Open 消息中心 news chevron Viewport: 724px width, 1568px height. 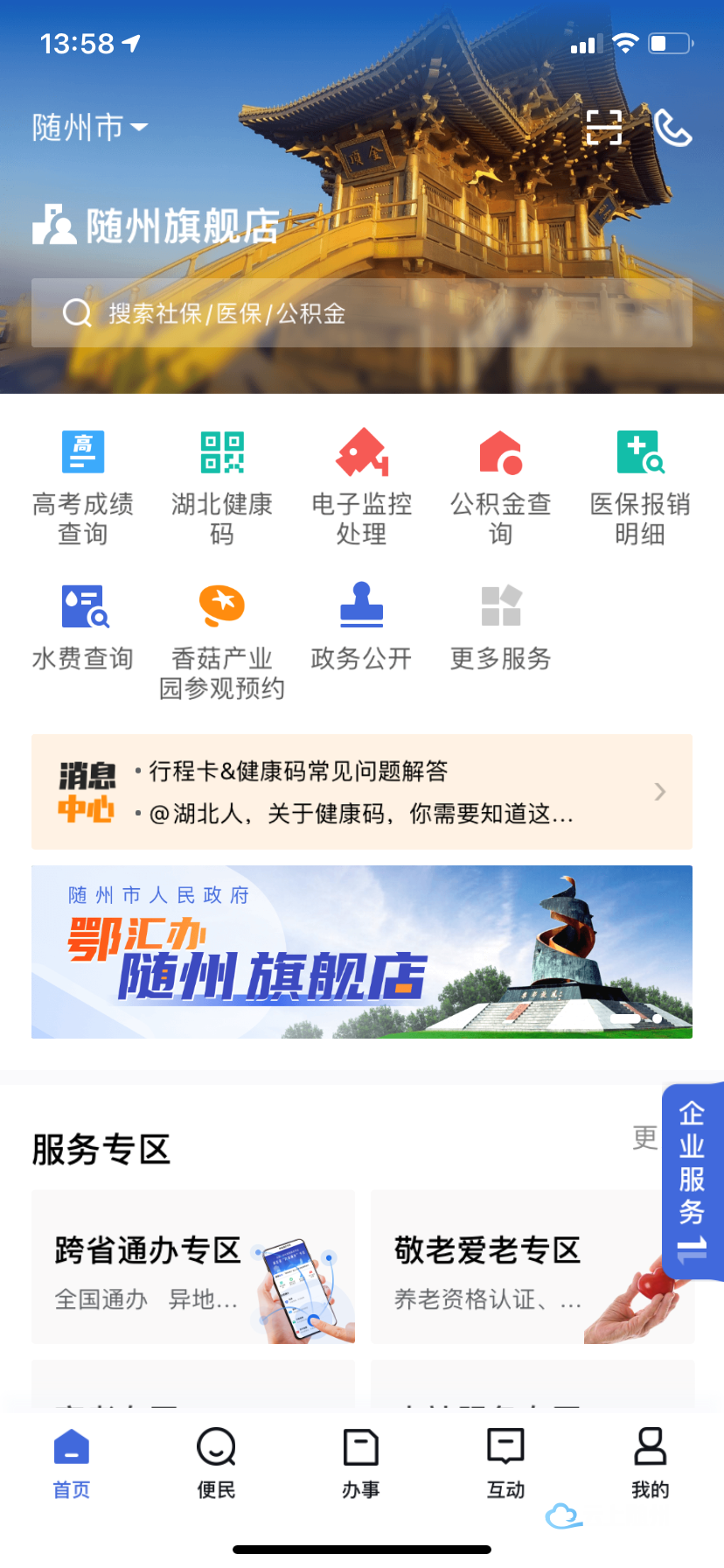tap(660, 792)
